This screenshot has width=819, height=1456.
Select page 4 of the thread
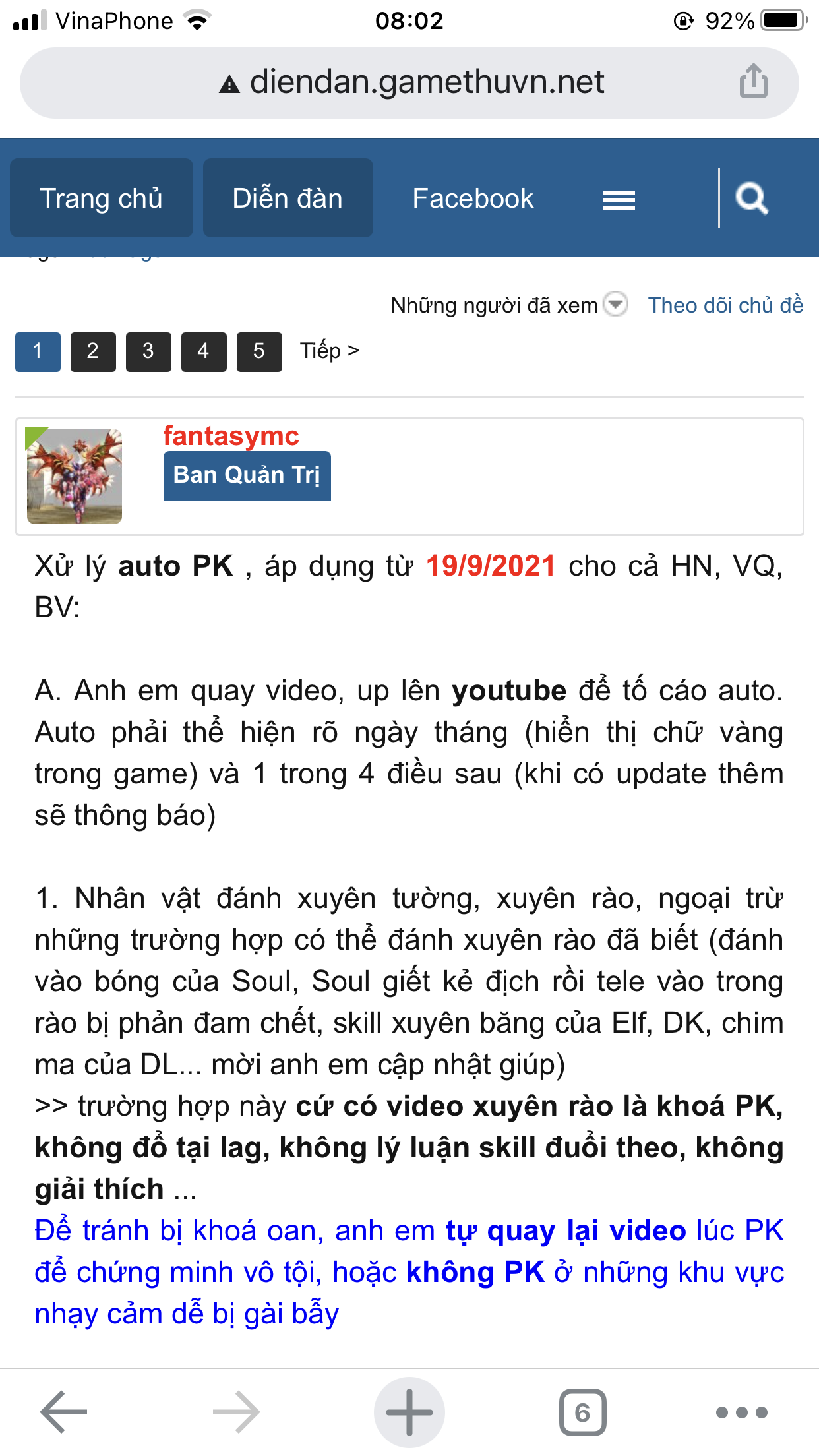pyautogui.click(x=204, y=351)
